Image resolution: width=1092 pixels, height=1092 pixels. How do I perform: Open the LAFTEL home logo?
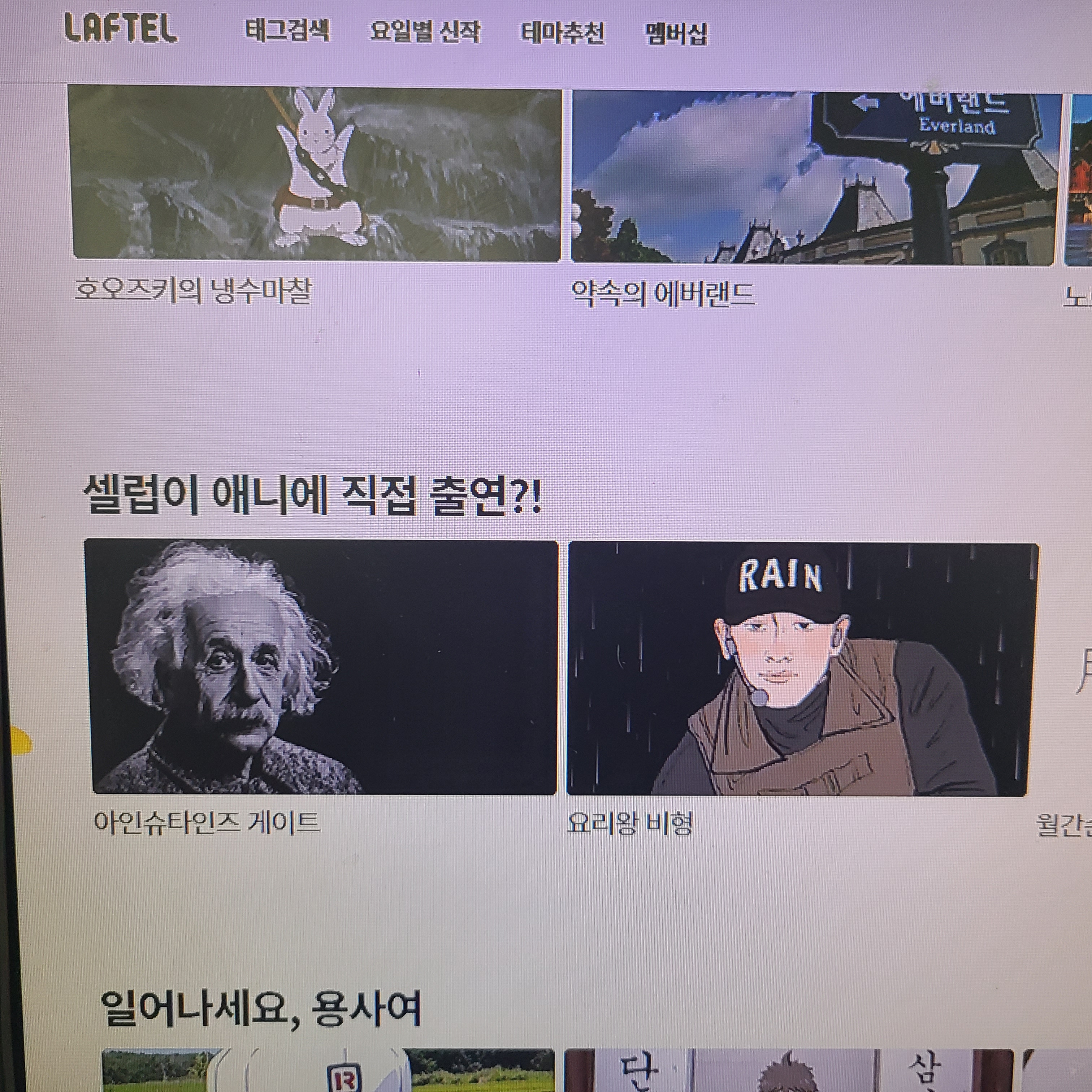120,29
